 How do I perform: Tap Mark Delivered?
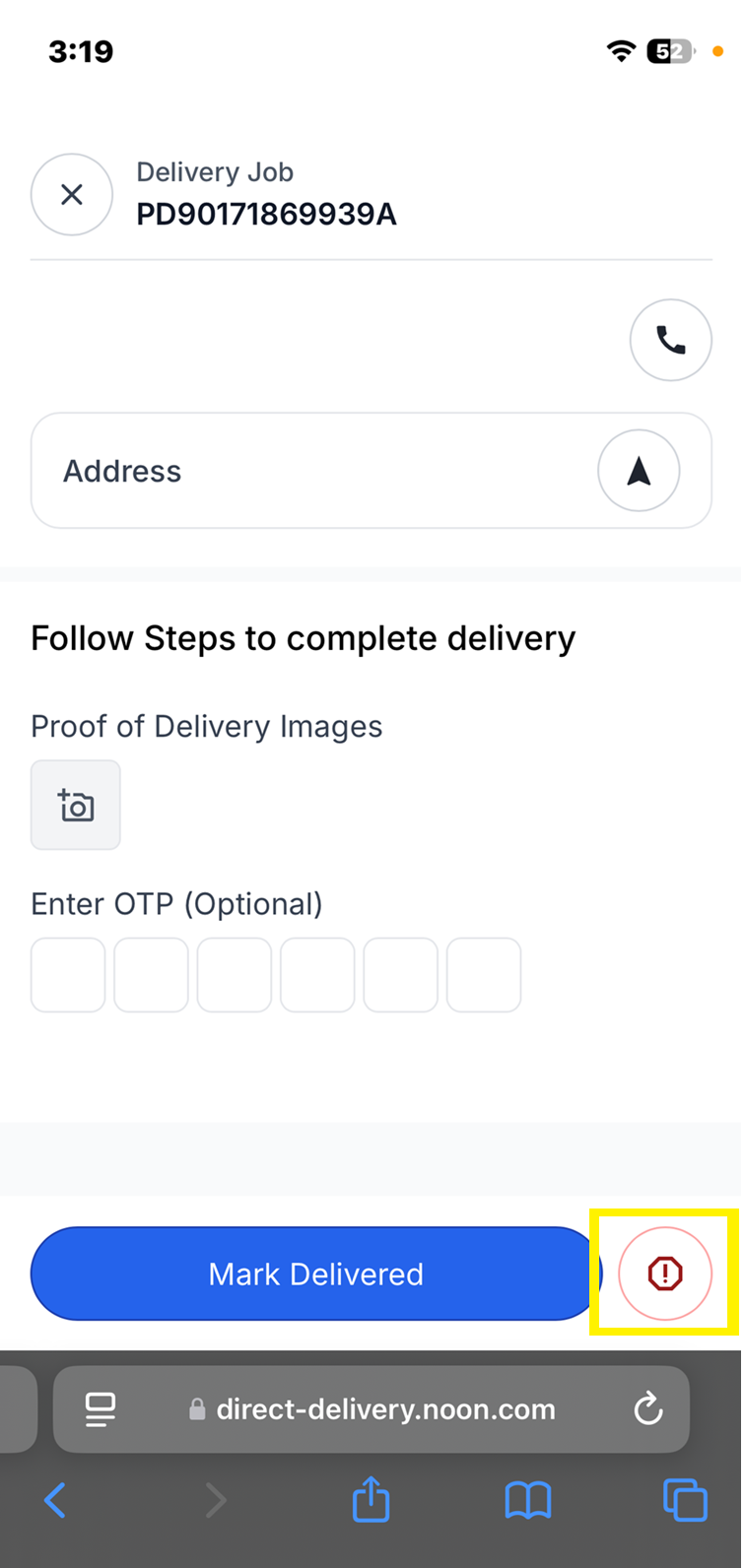315,1274
